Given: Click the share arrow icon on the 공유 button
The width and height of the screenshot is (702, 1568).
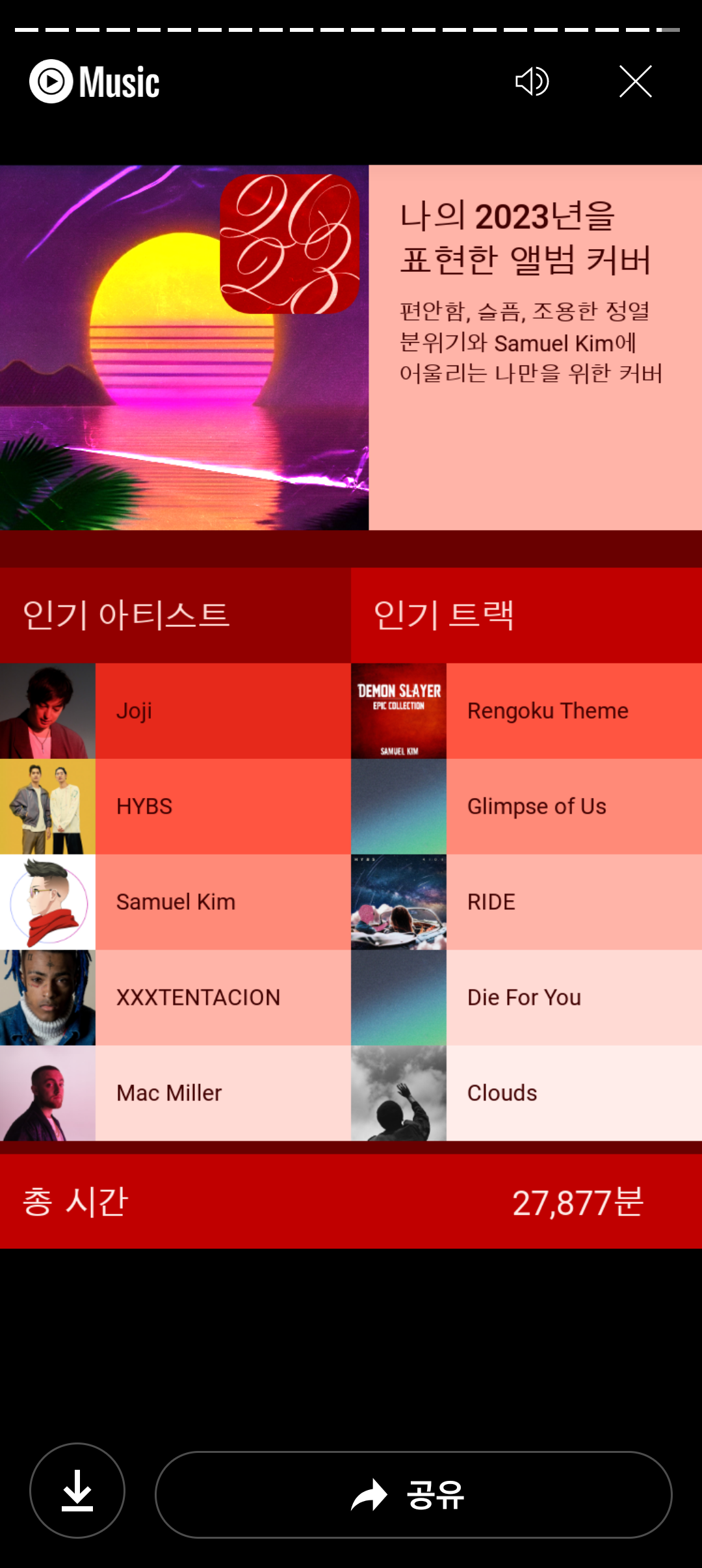Looking at the screenshot, I should tap(369, 1495).
